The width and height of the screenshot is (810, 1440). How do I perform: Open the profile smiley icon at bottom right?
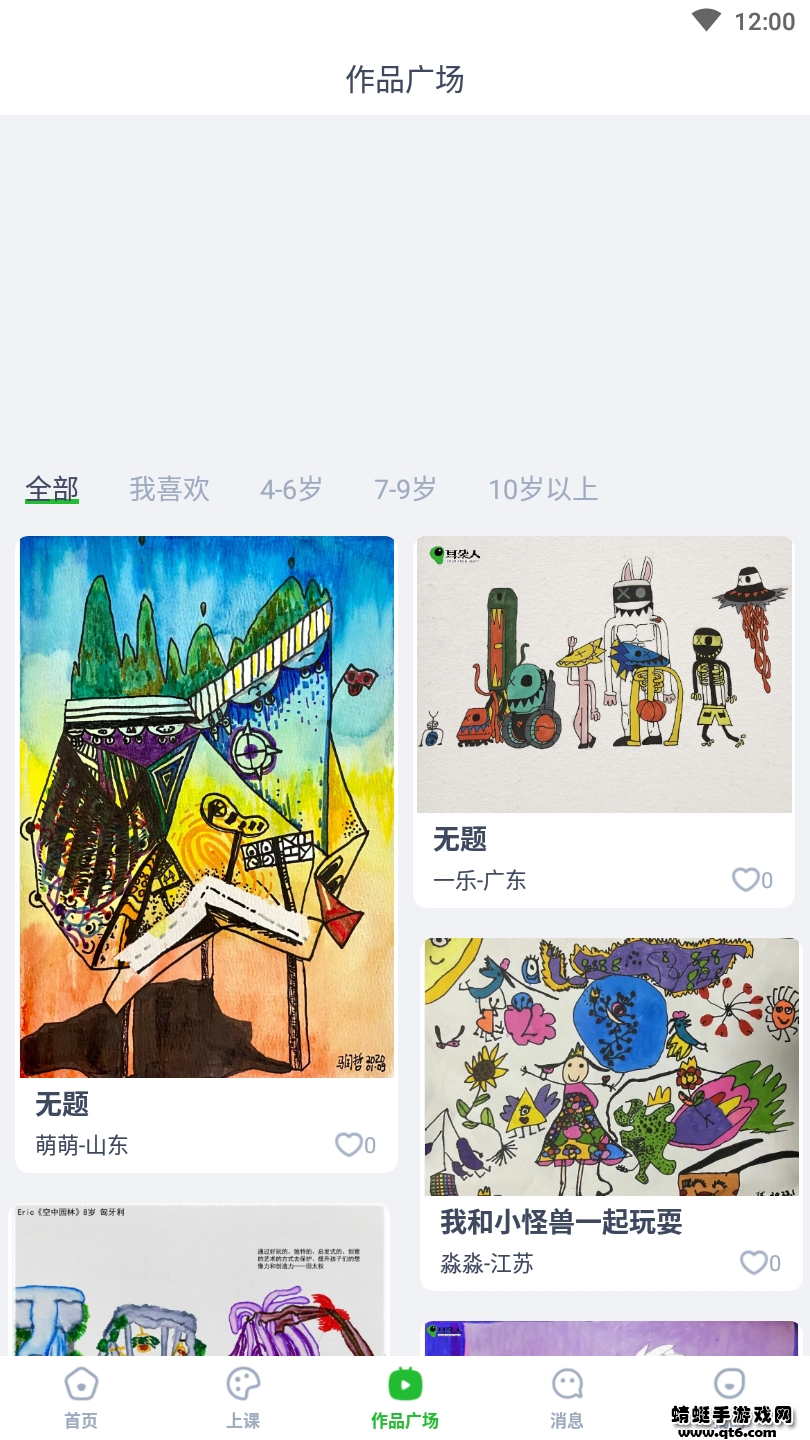(x=729, y=1383)
